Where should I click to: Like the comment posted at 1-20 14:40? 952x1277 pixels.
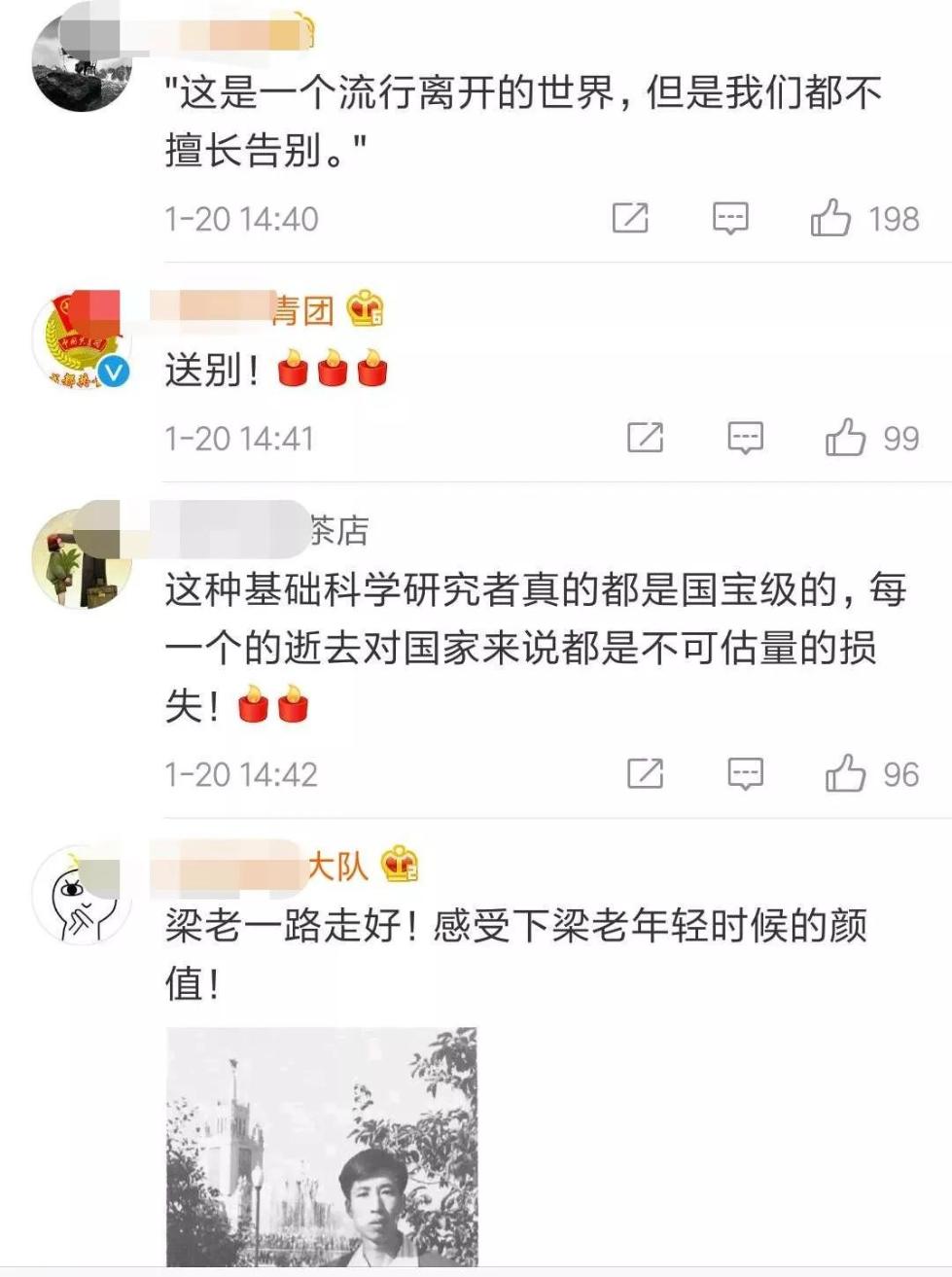pos(830,218)
